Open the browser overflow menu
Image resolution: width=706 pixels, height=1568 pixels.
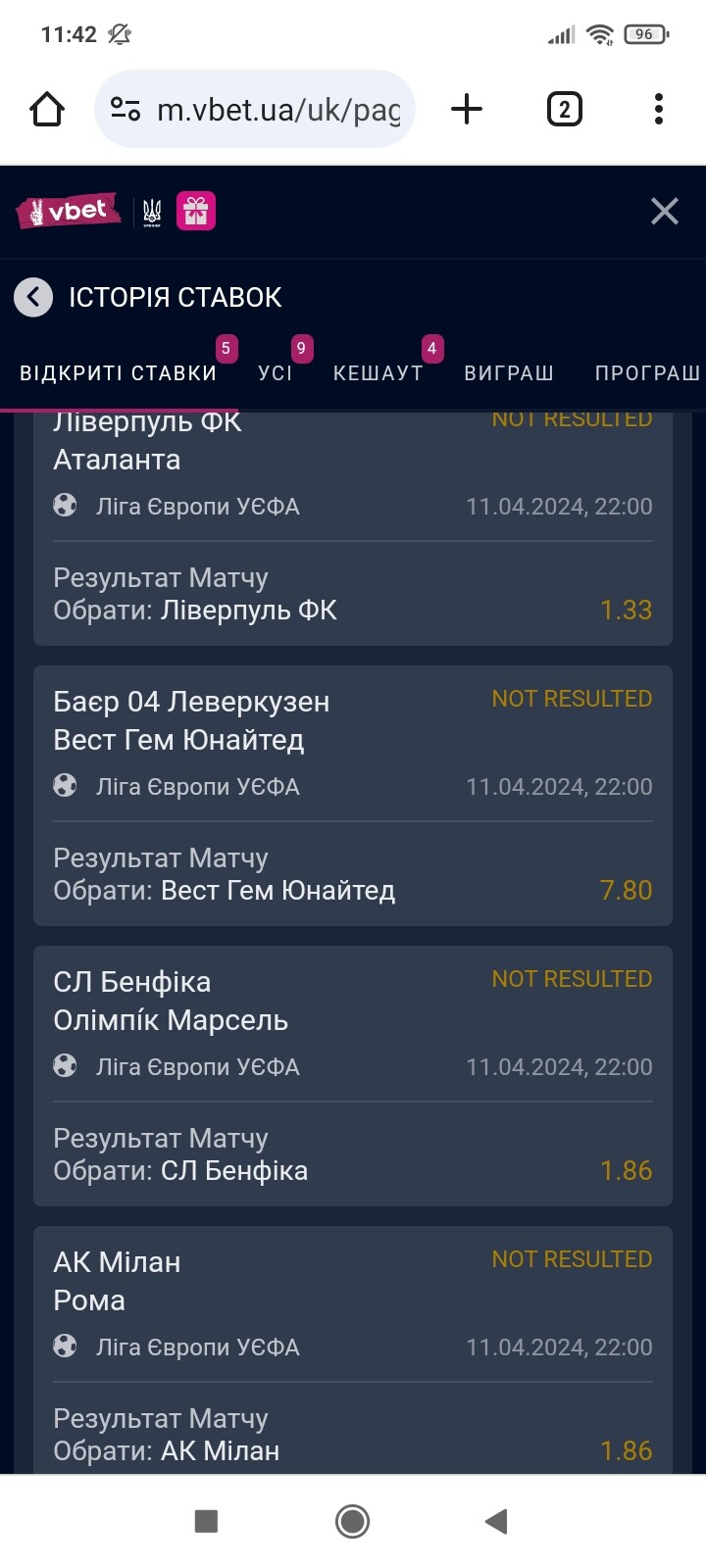[659, 109]
